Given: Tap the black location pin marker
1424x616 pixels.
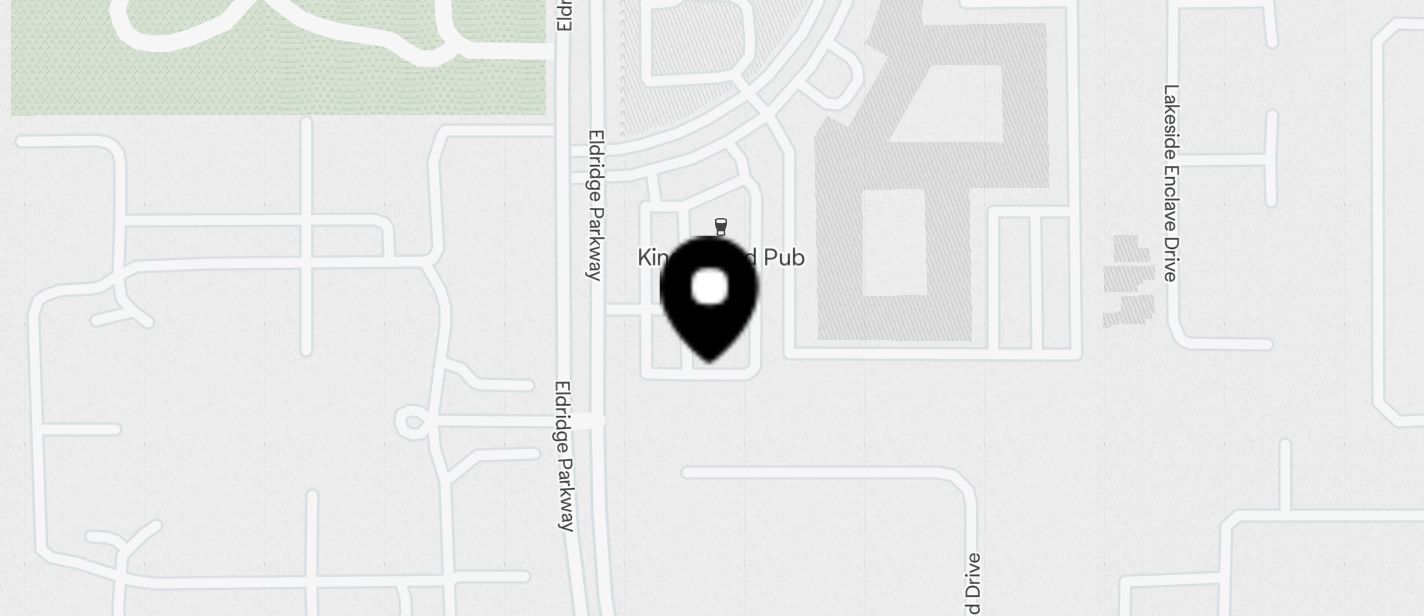Looking at the screenshot, I should 709,297.
